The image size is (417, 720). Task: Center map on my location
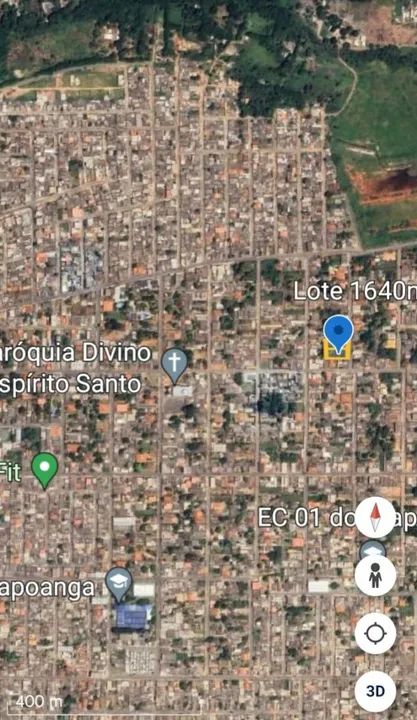pos(375,633)
